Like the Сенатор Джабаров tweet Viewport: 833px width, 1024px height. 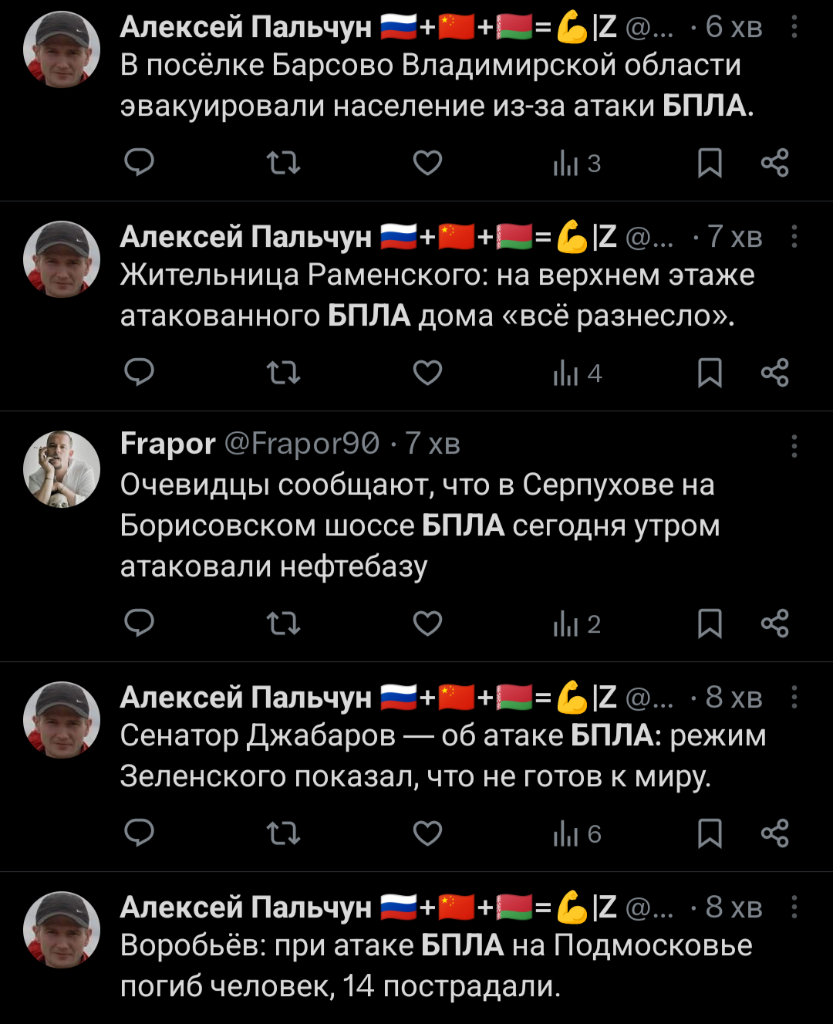(428, 833)
